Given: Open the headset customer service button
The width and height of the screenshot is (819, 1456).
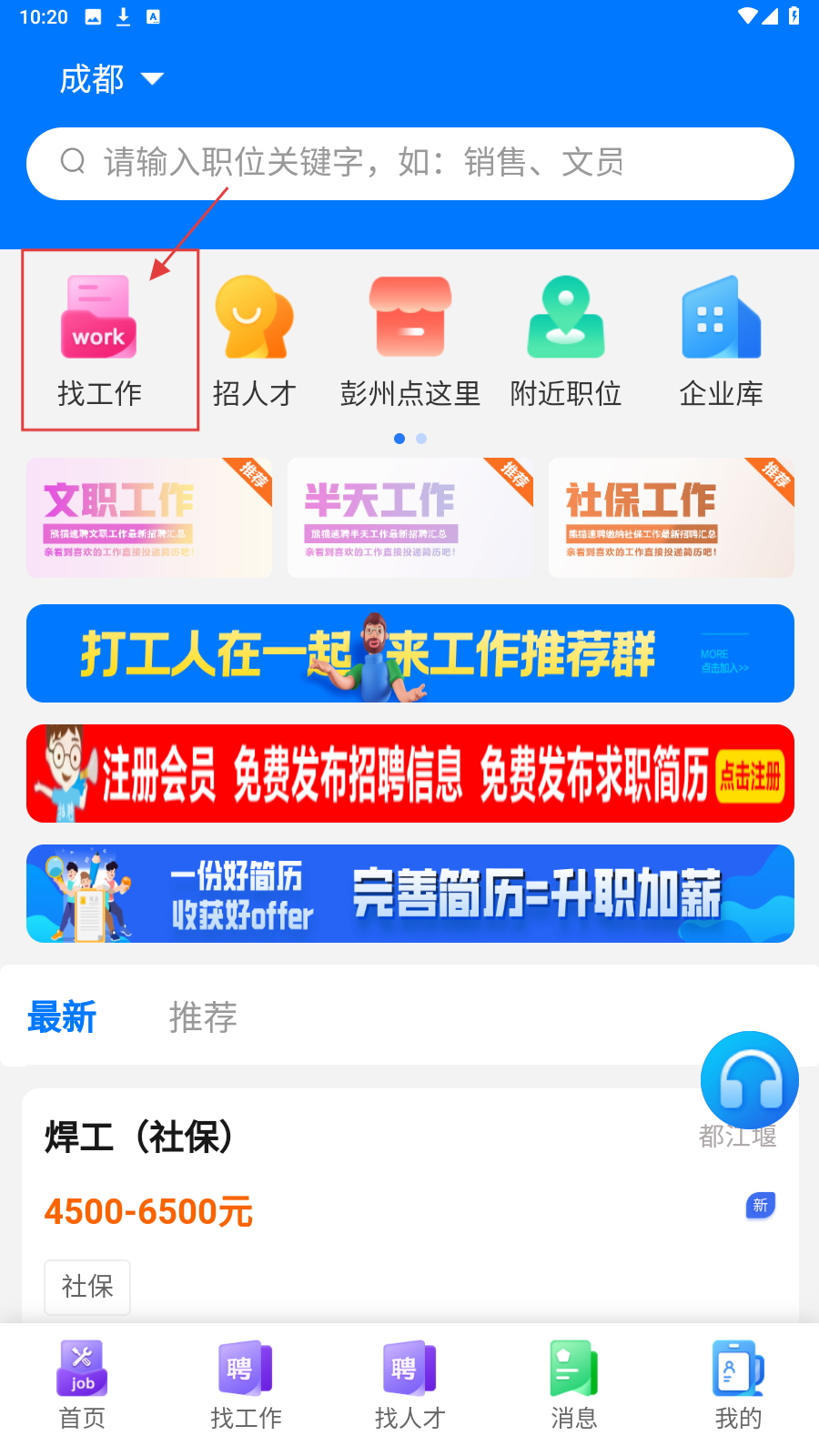Looking at the screenshot, I should tap(749, 1080).
